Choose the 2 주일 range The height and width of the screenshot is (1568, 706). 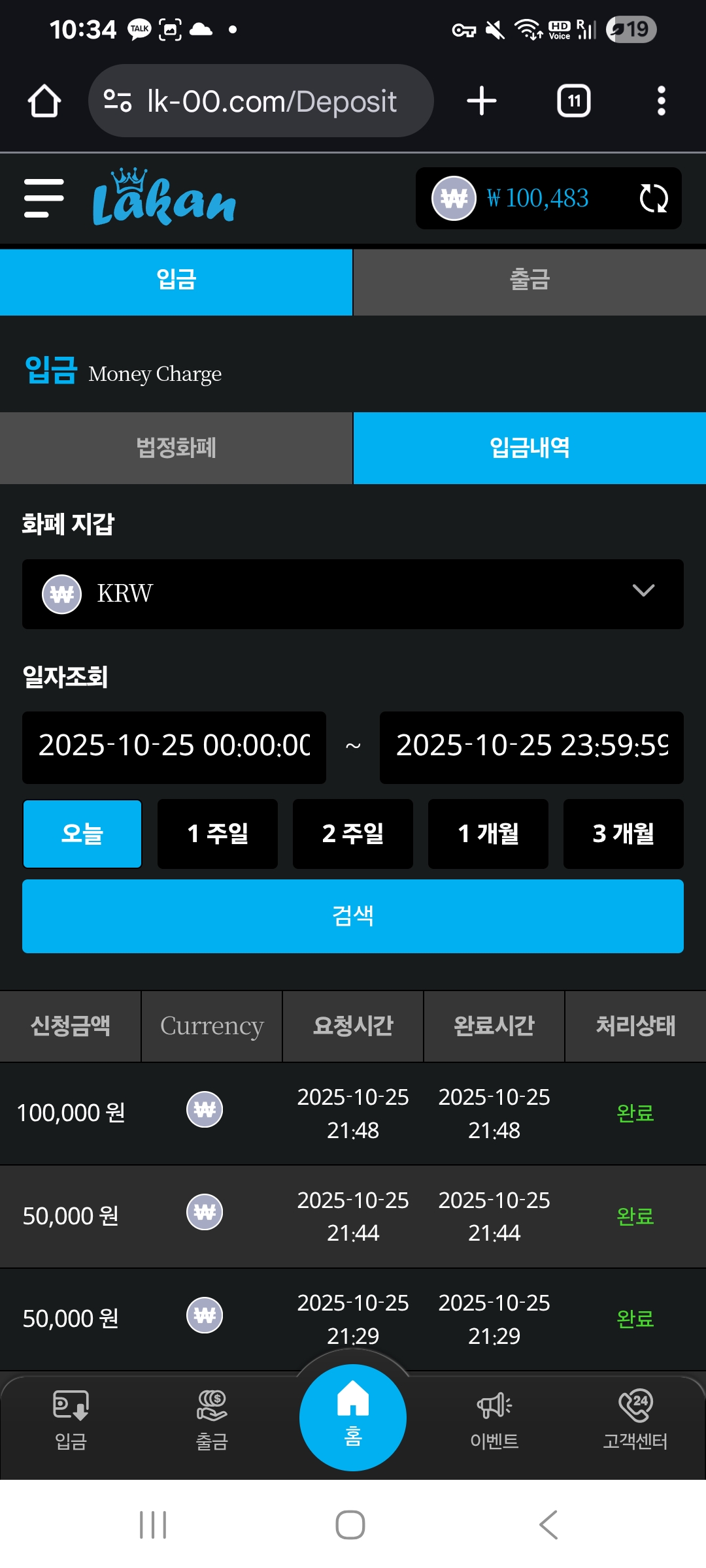click(x=353, y=834)
